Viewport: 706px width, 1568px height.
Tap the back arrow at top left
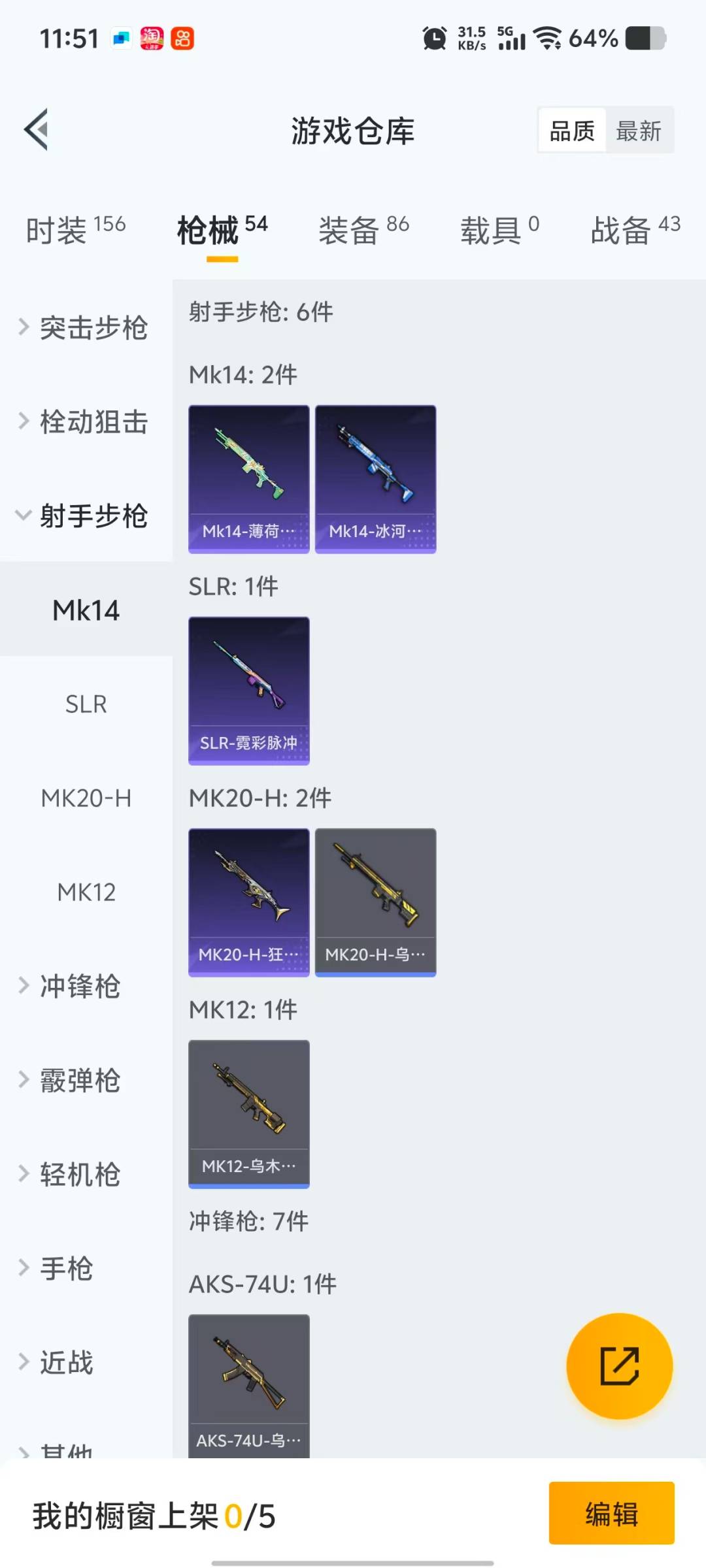[x=37, y=129]
